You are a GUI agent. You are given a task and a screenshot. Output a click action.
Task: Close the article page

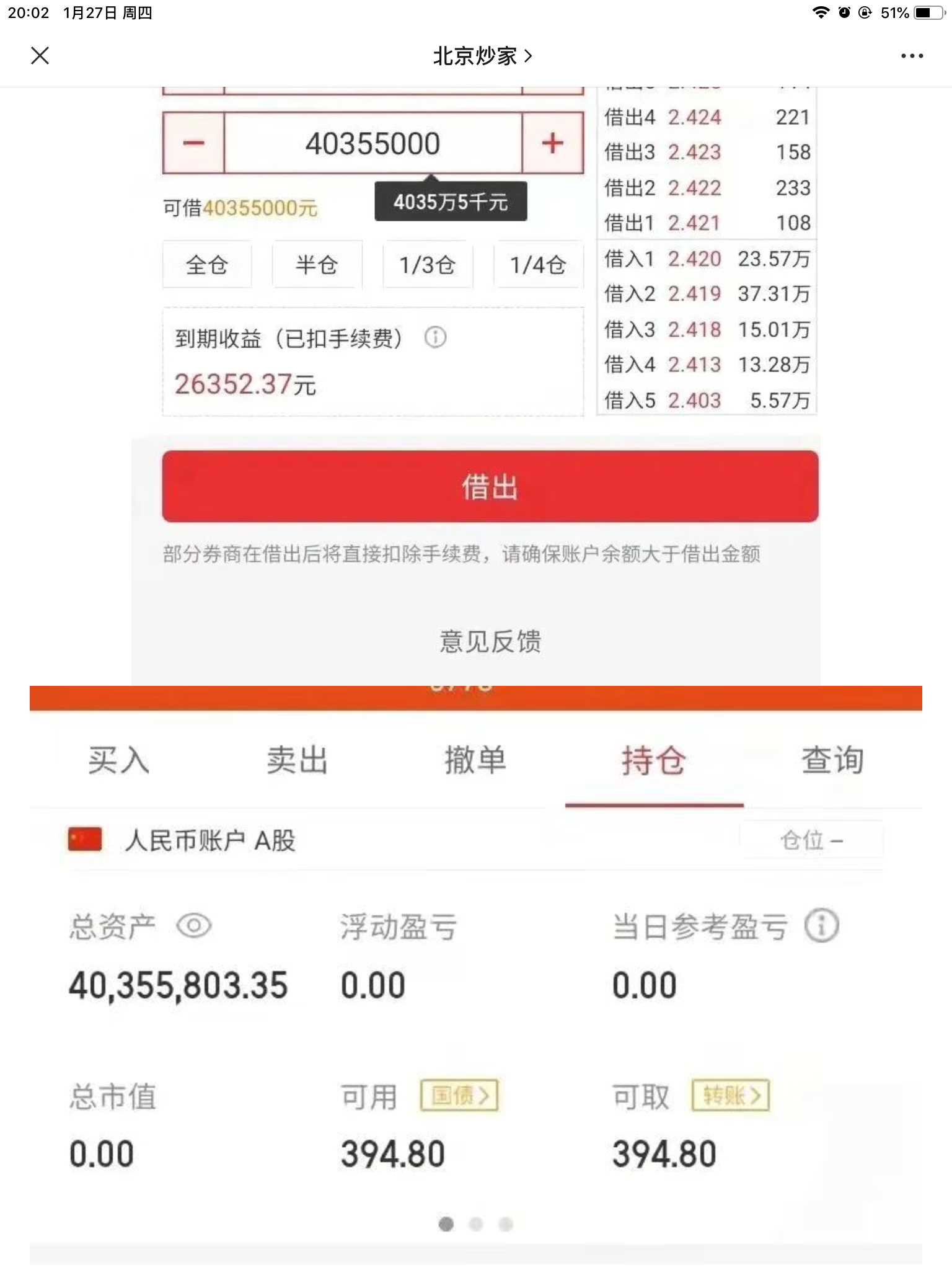pos(40,56)
